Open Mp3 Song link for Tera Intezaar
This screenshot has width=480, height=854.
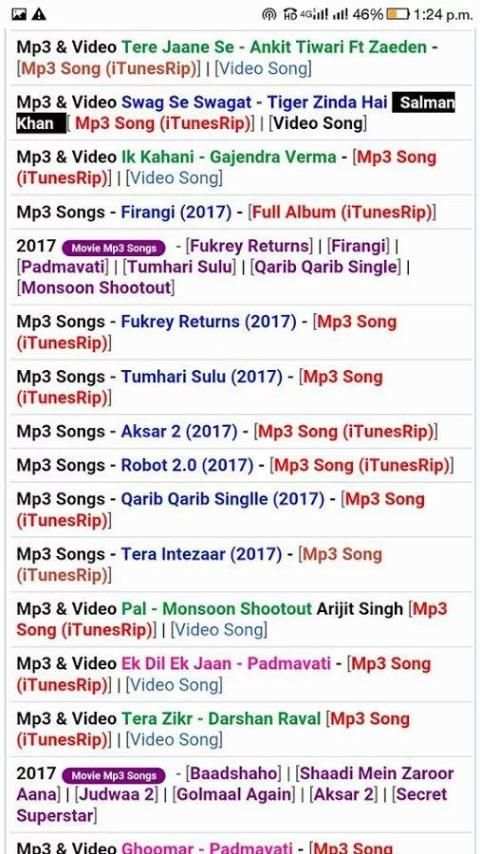(199, 565)
